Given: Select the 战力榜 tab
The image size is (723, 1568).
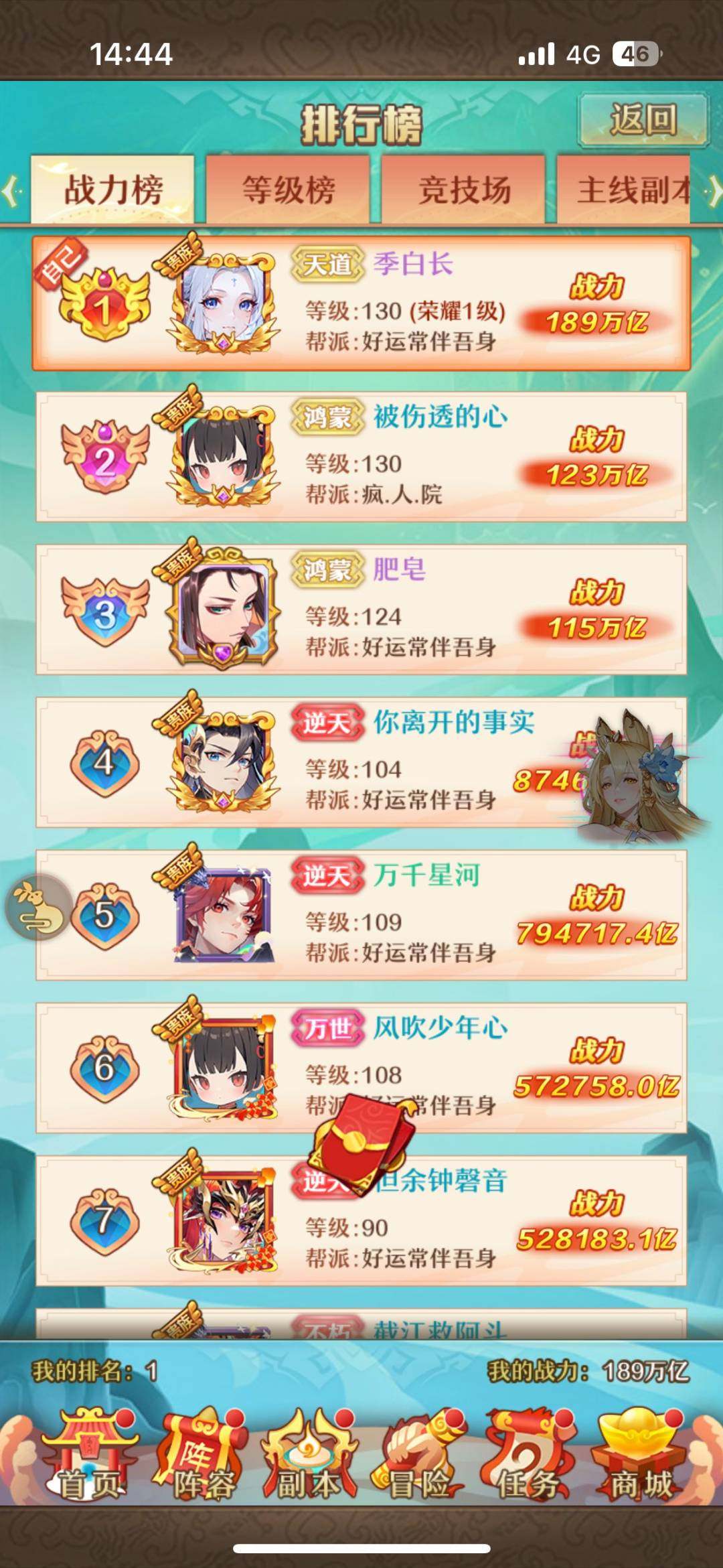Looking at the screenshot, I should click(x=112, y=190).
